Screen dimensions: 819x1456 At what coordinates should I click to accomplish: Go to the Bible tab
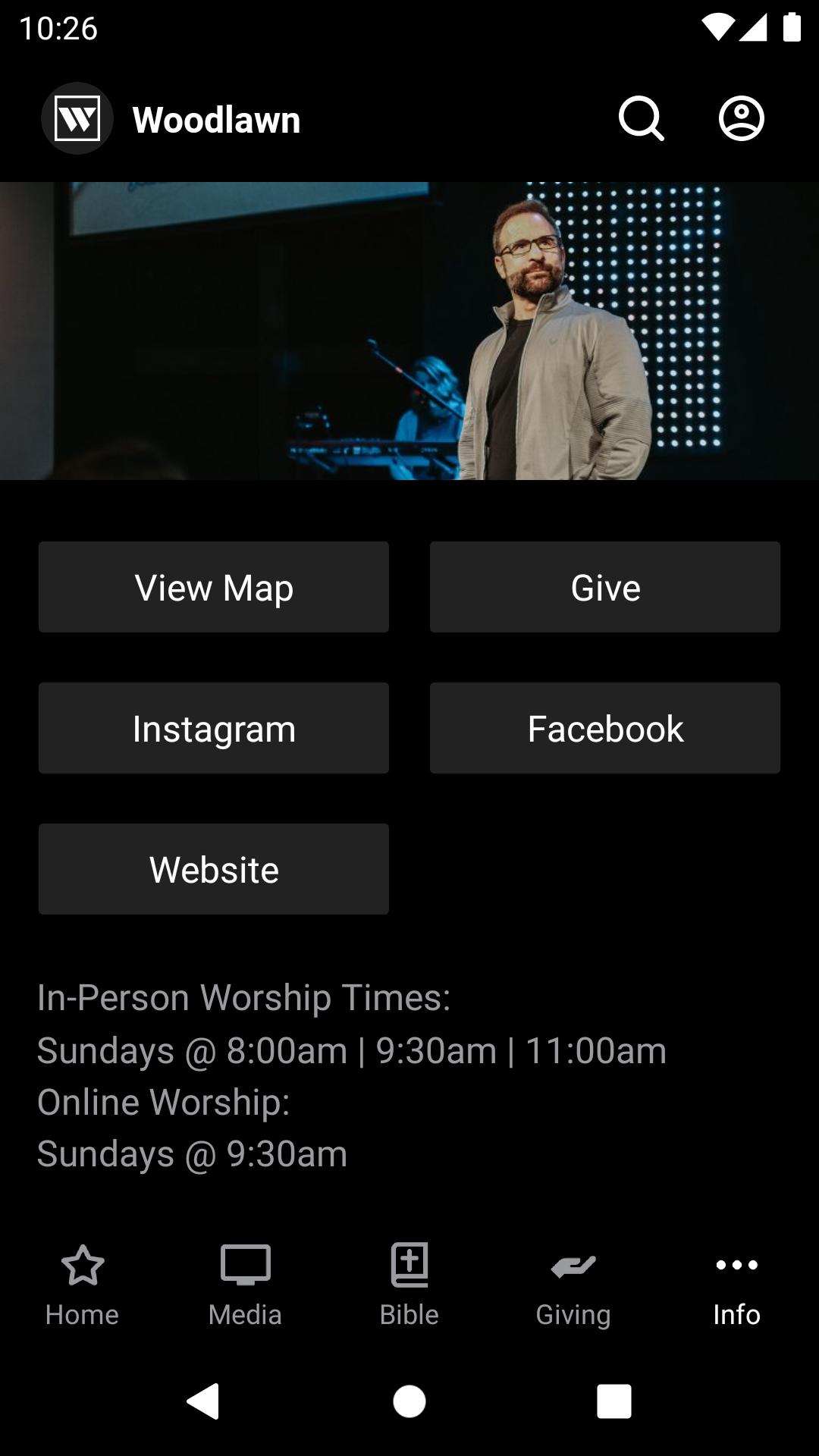click(x=409, y=1286)
